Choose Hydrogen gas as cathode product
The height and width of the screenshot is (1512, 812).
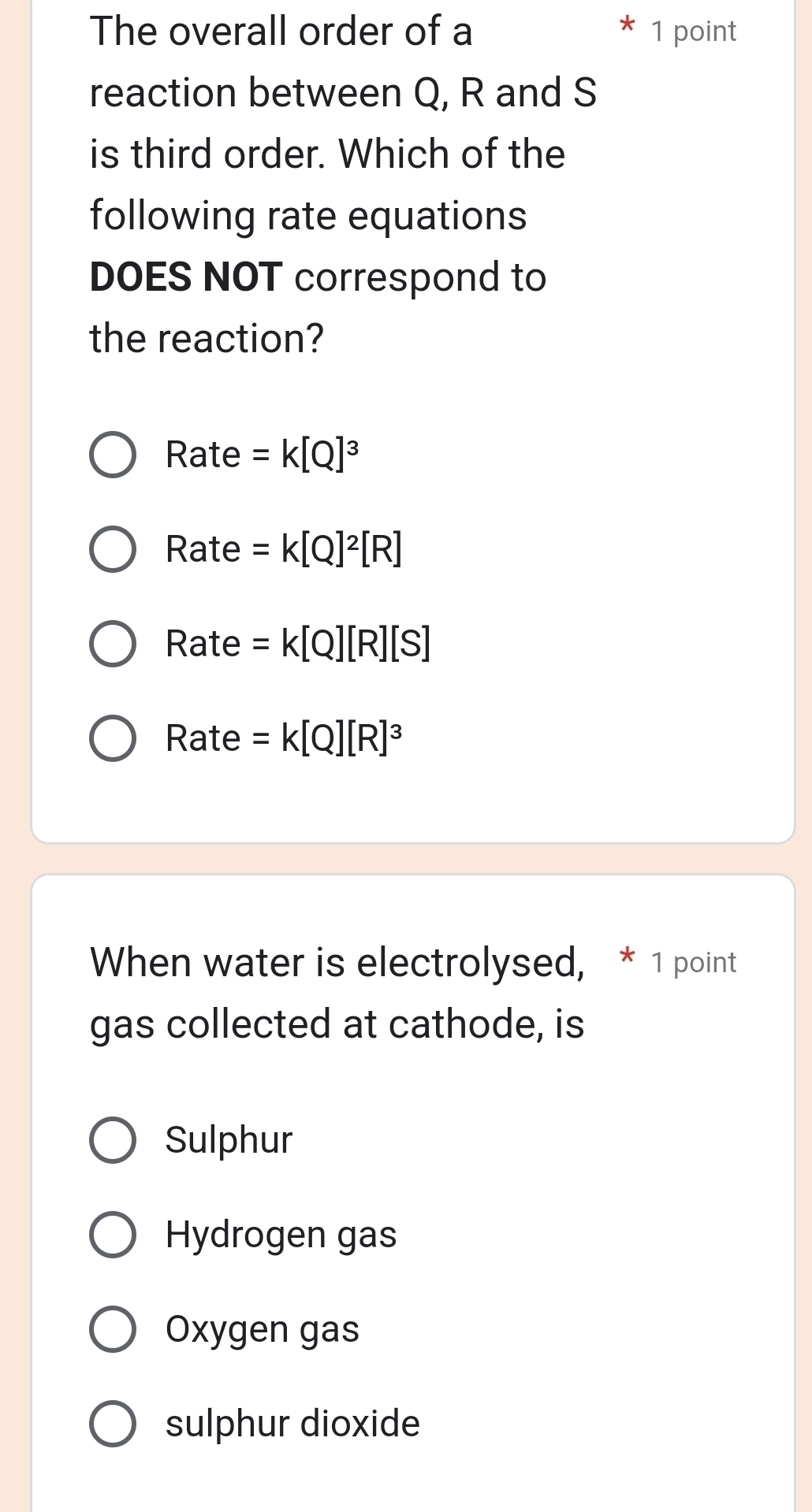tap(114, 1235)
